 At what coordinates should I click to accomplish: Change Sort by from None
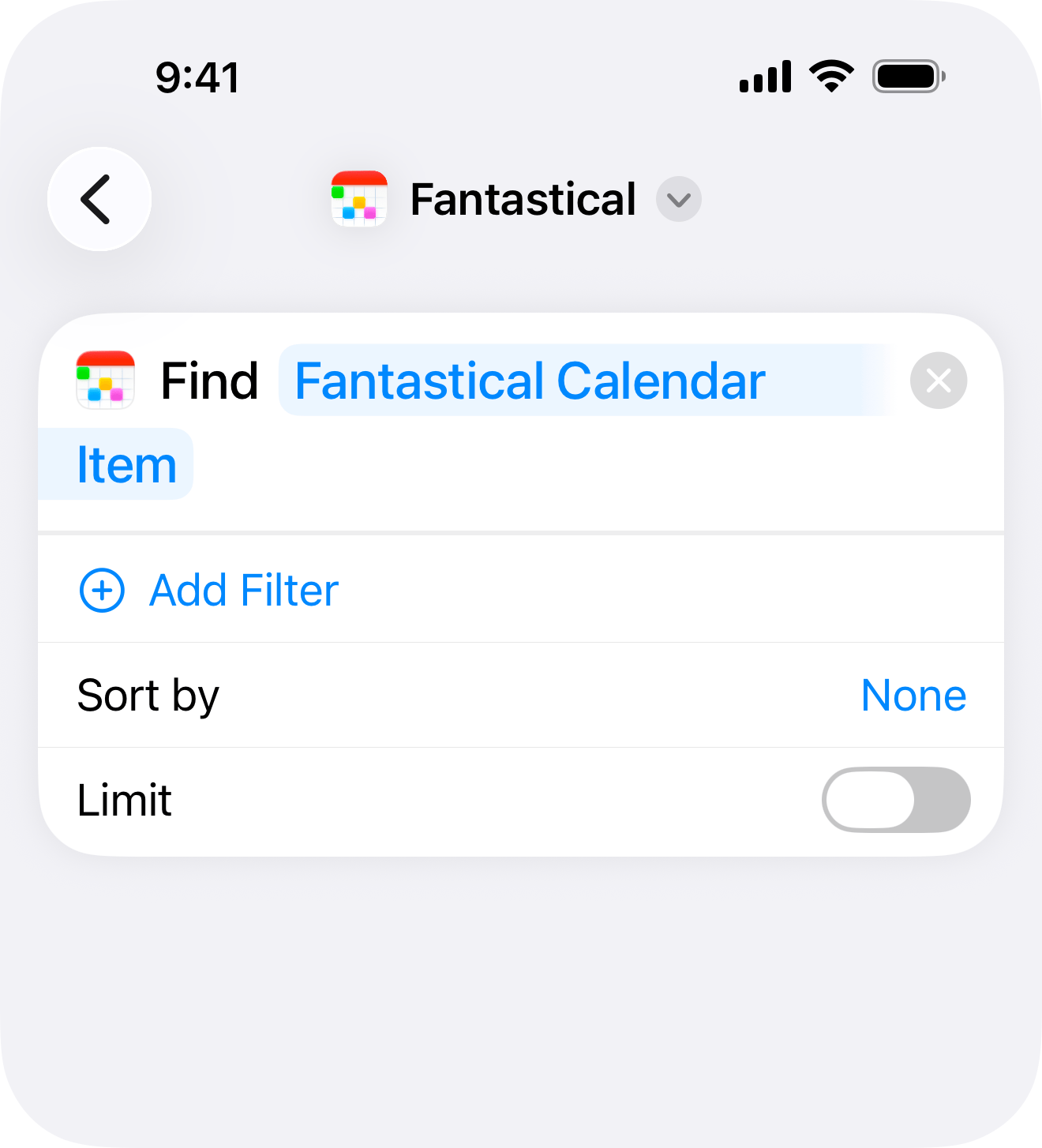pos(913,696)
